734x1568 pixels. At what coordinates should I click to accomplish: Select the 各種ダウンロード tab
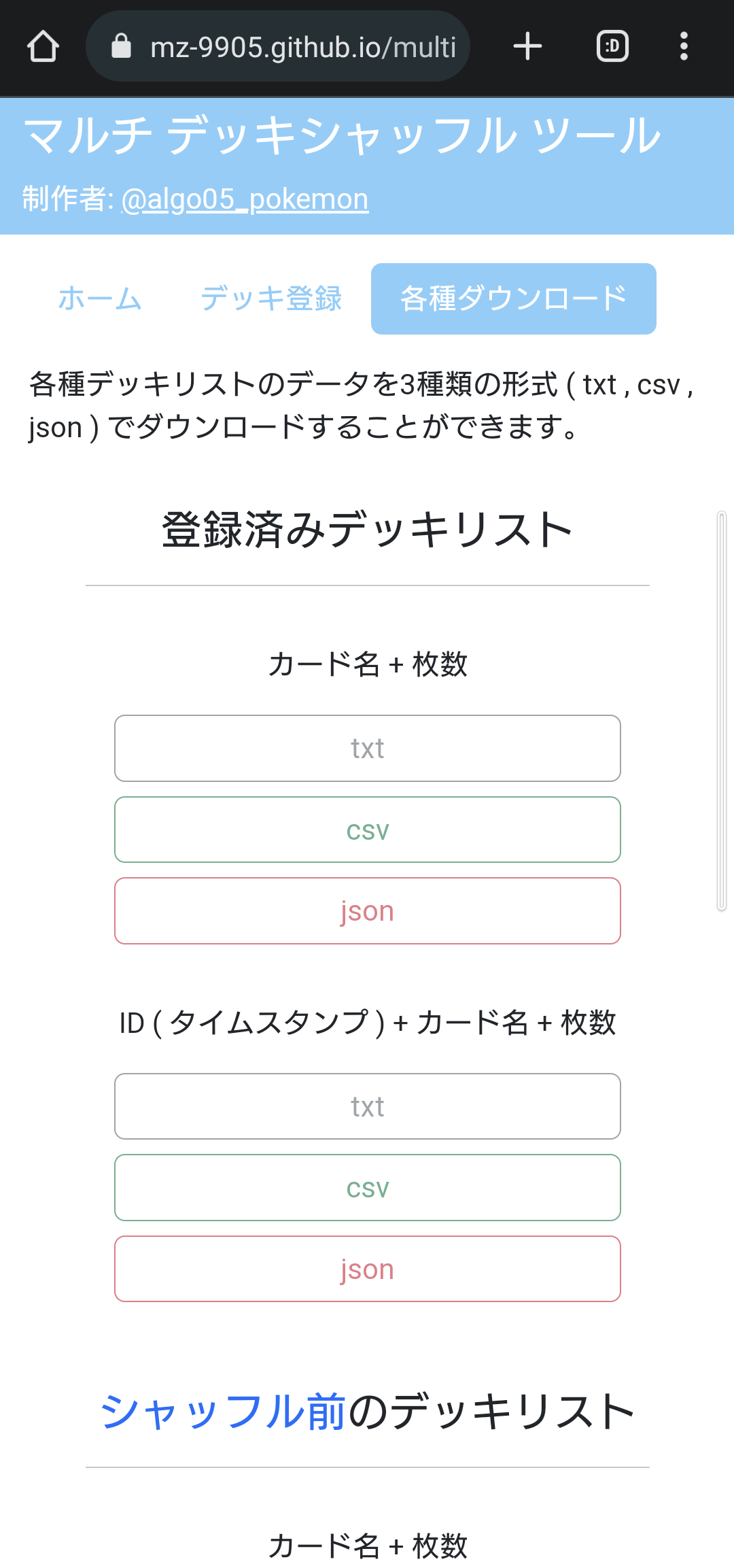514,299
